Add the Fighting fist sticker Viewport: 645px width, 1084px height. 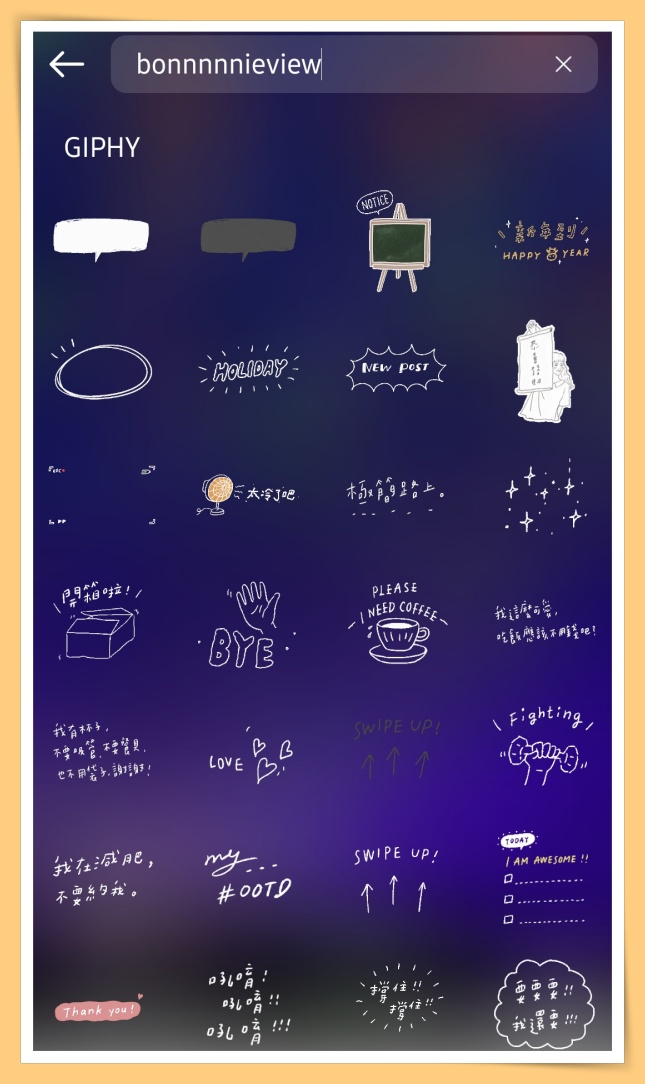tap(545, 747)
